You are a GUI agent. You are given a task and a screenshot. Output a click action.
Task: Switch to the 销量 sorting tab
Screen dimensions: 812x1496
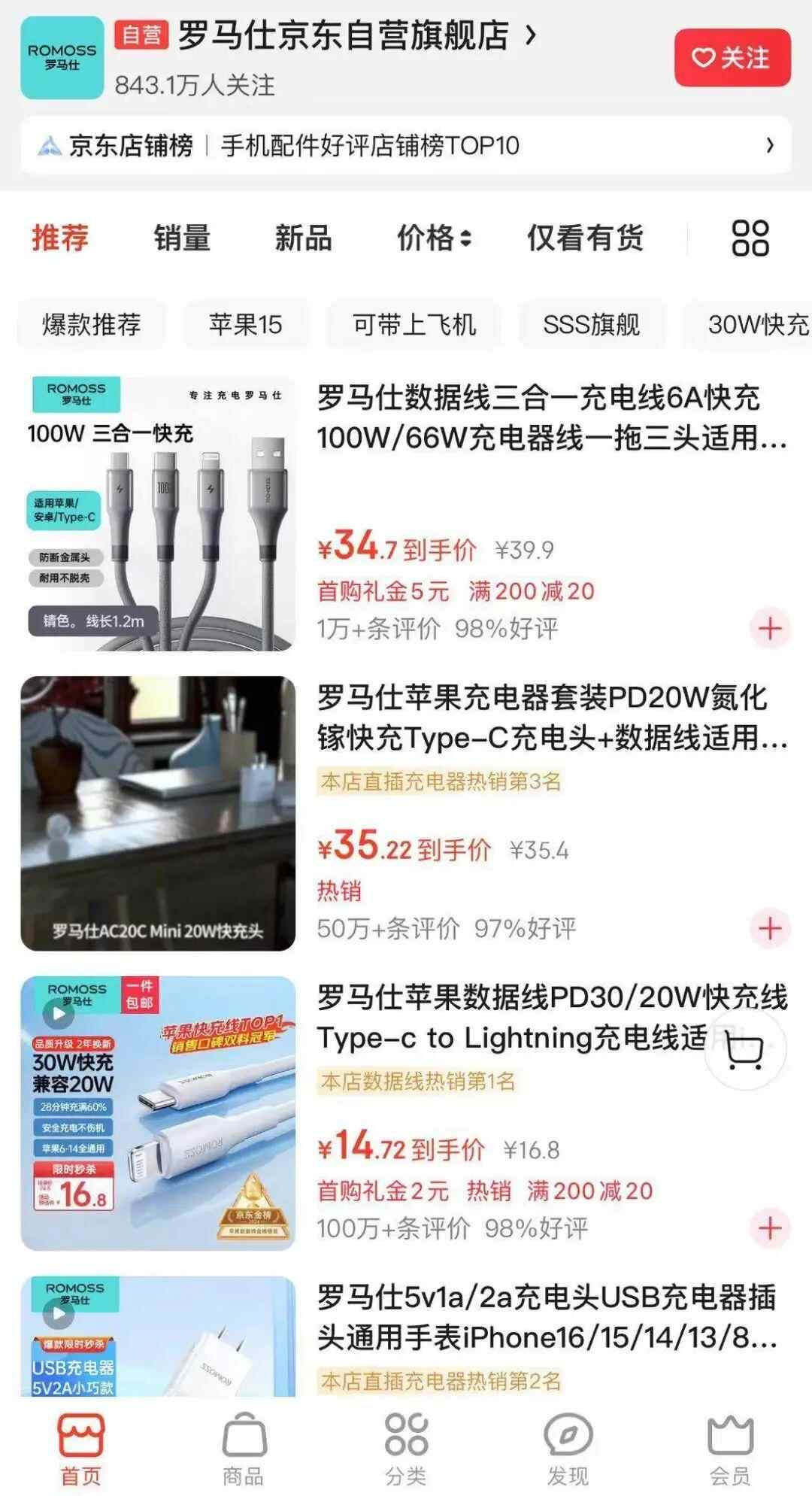point(182,238)
